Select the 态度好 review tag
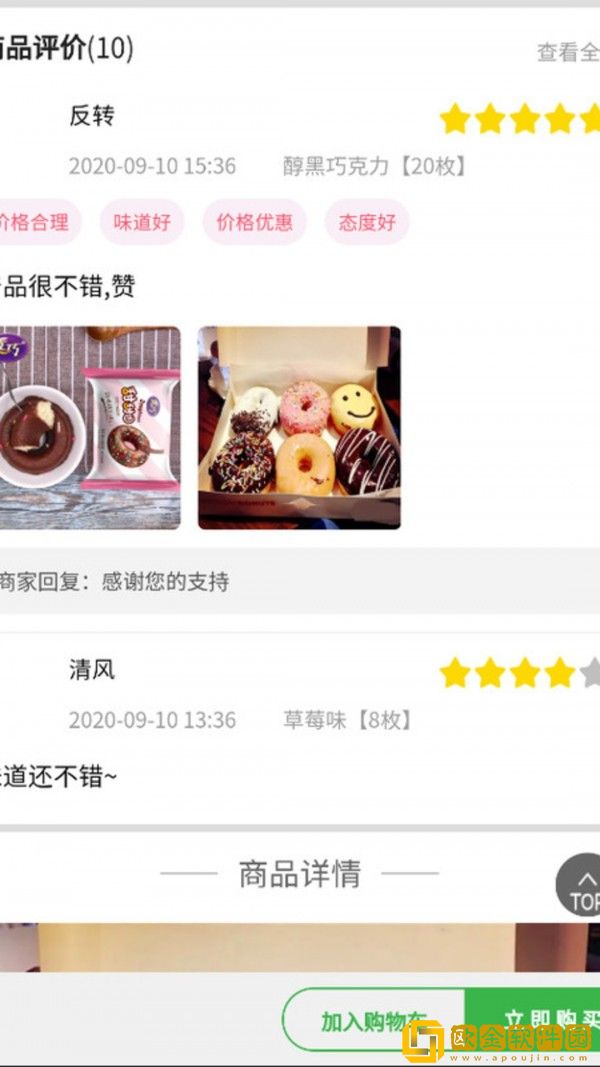 tap(367, 222)
